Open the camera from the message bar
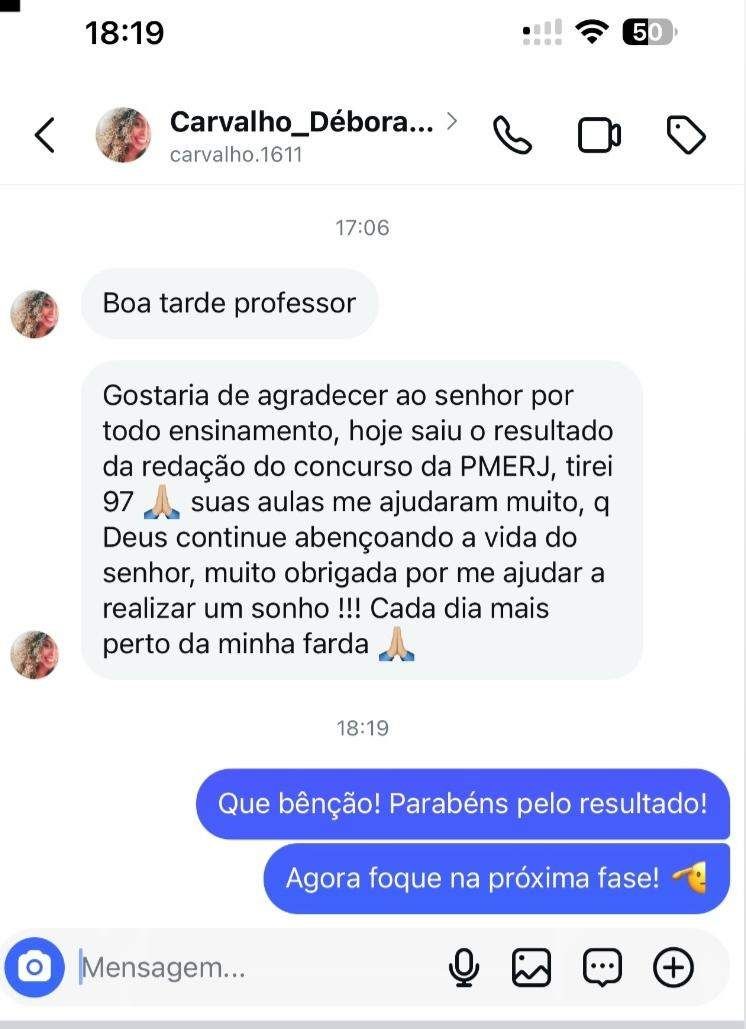The width and height of the screenshot is (746, 1029). pyautogui.click(x=35, y=967)
